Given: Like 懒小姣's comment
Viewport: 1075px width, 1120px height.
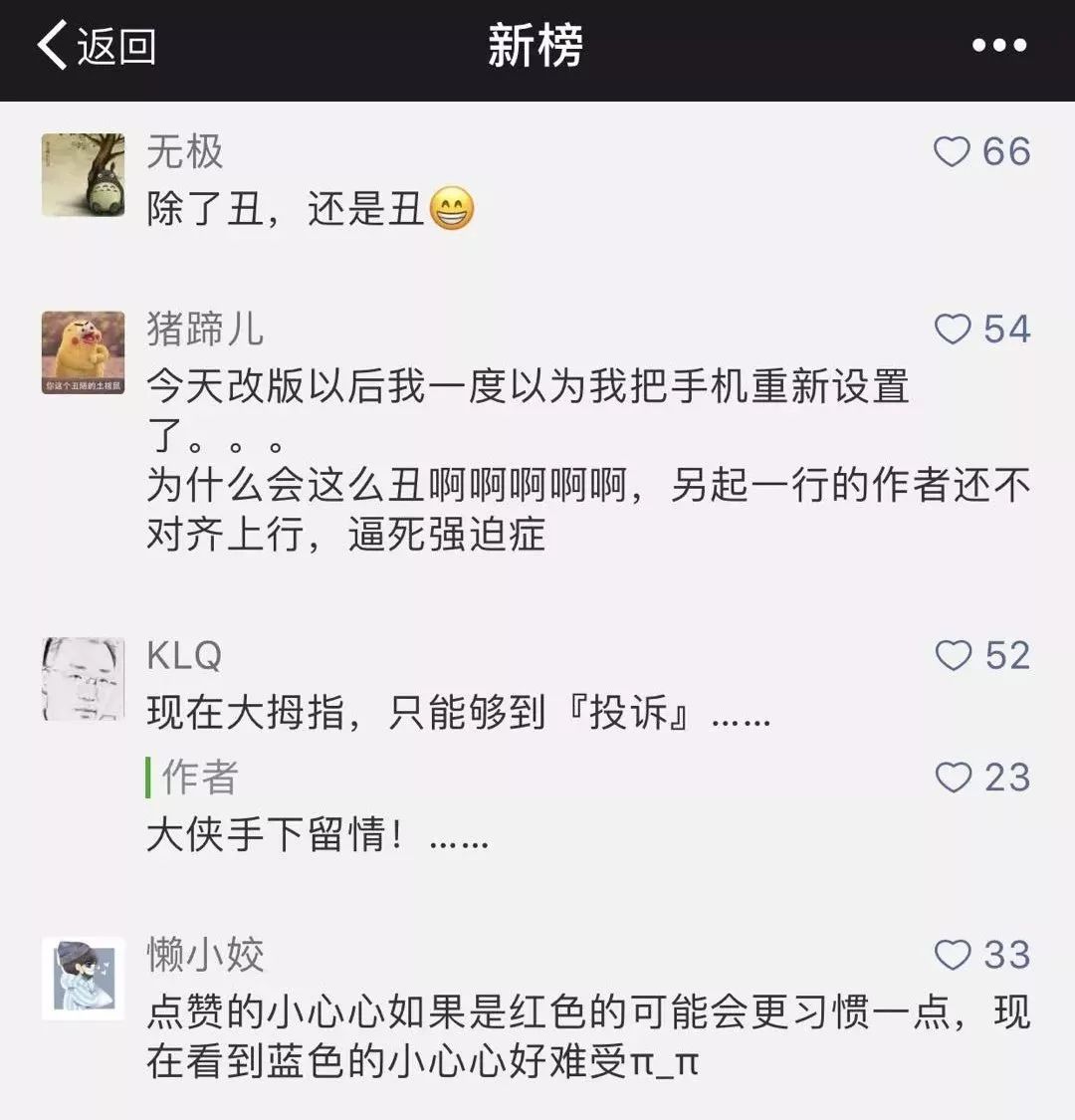Looking at the screenshot, I should point(953,955).
